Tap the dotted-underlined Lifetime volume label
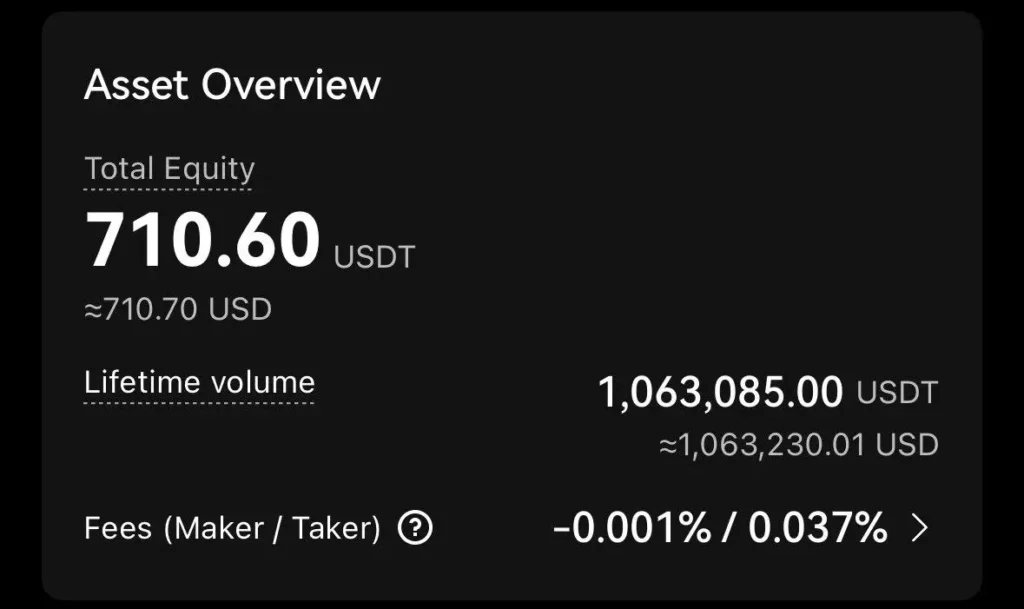The height and width of the screenshot is (609, 1024). [x=199, y=382]
